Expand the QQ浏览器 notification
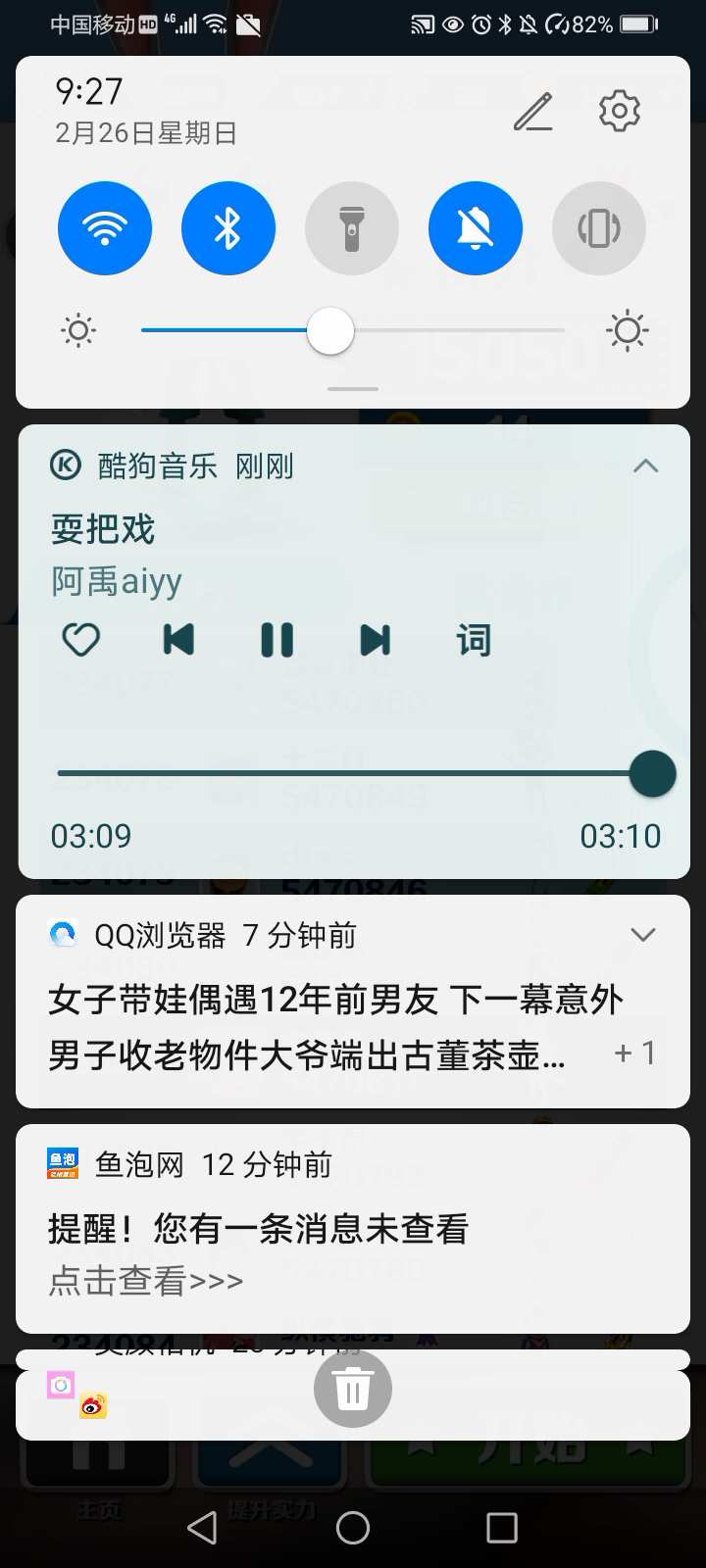 (x=642, y=935)
